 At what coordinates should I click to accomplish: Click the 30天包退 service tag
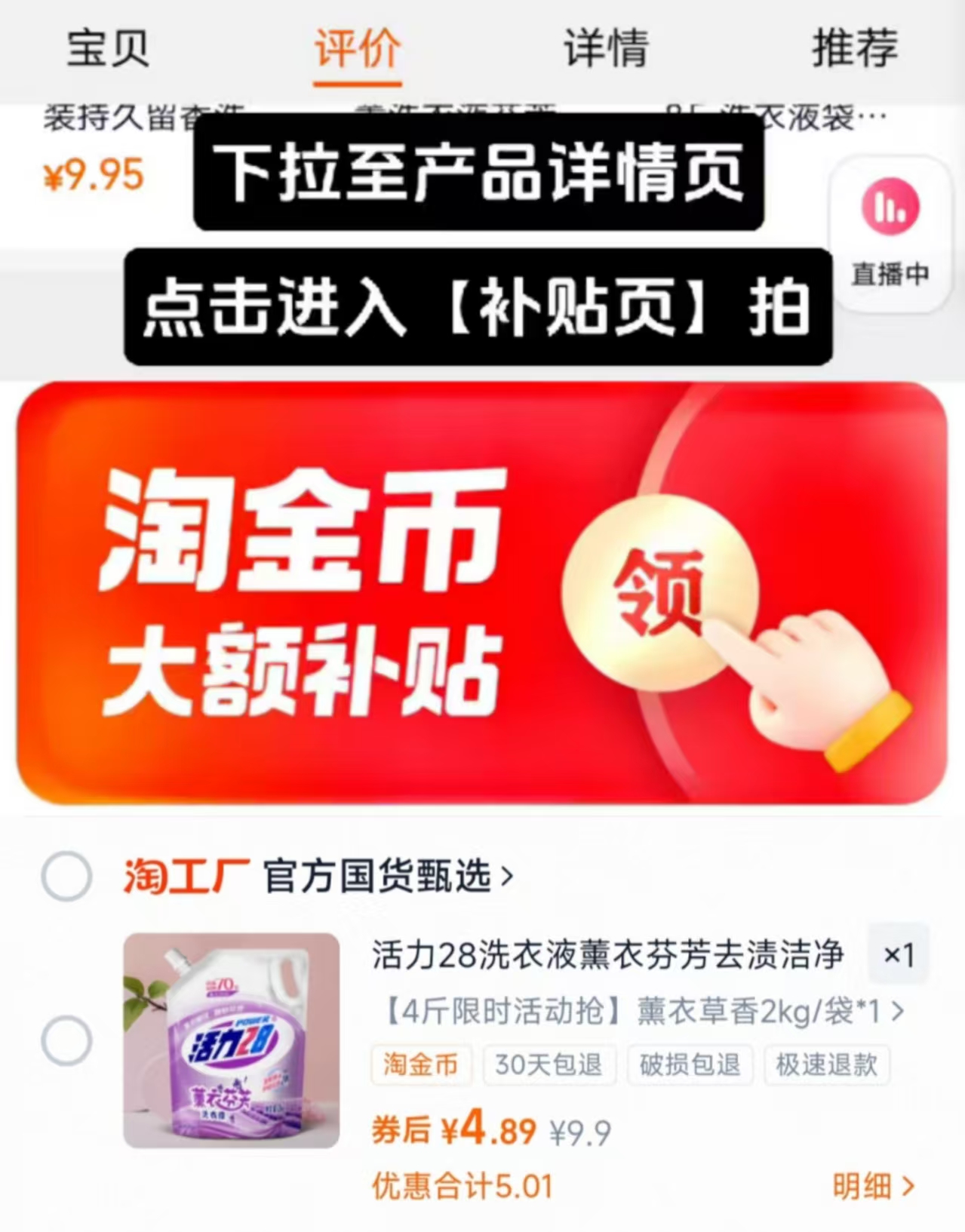point(549,1065)
